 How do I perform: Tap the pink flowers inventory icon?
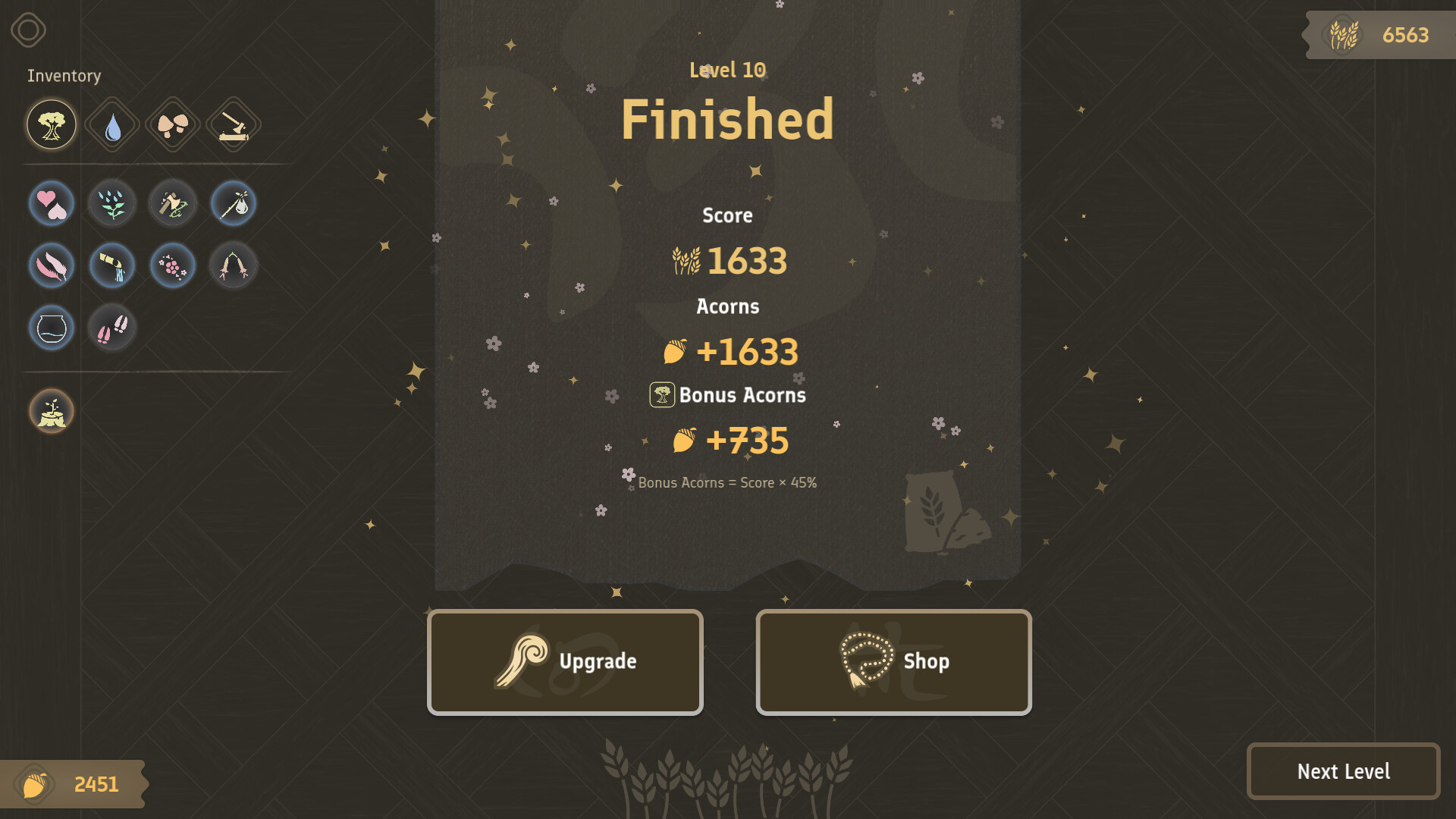point(173,265)
